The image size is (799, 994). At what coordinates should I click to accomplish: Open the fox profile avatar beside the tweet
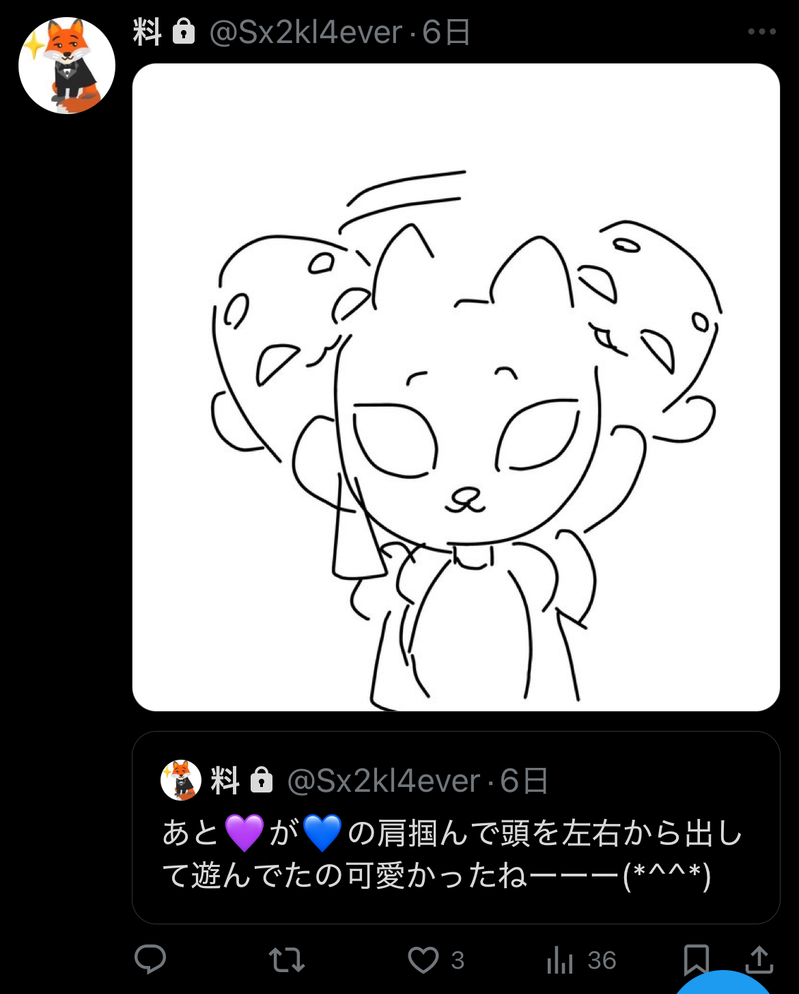pos(67,66)
